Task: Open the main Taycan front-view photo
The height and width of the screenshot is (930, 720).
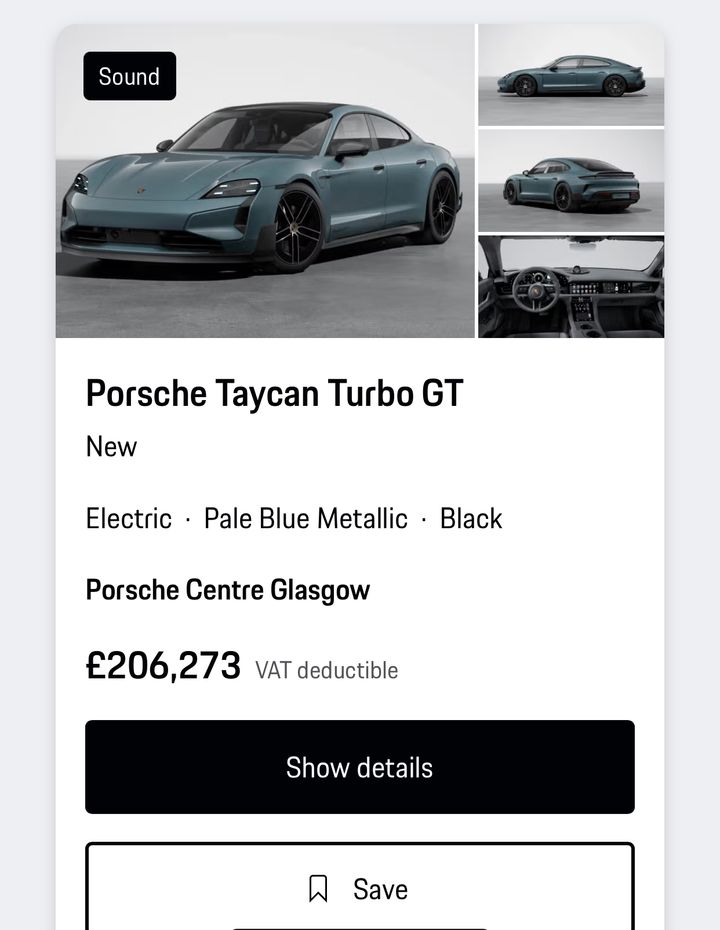Action: click(265, 200)
